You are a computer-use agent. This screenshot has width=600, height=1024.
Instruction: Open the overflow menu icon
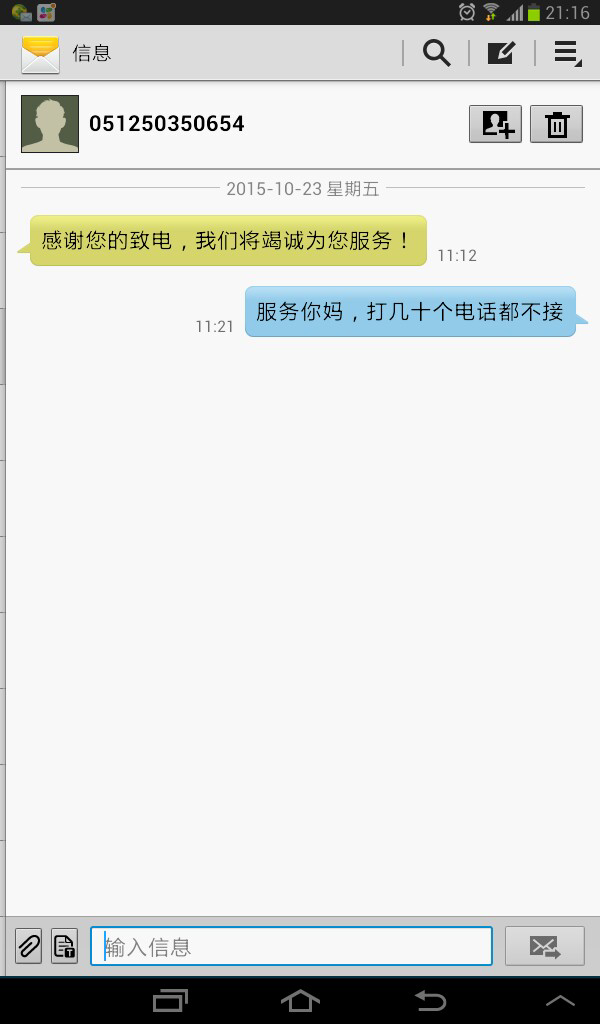point(568,53)
